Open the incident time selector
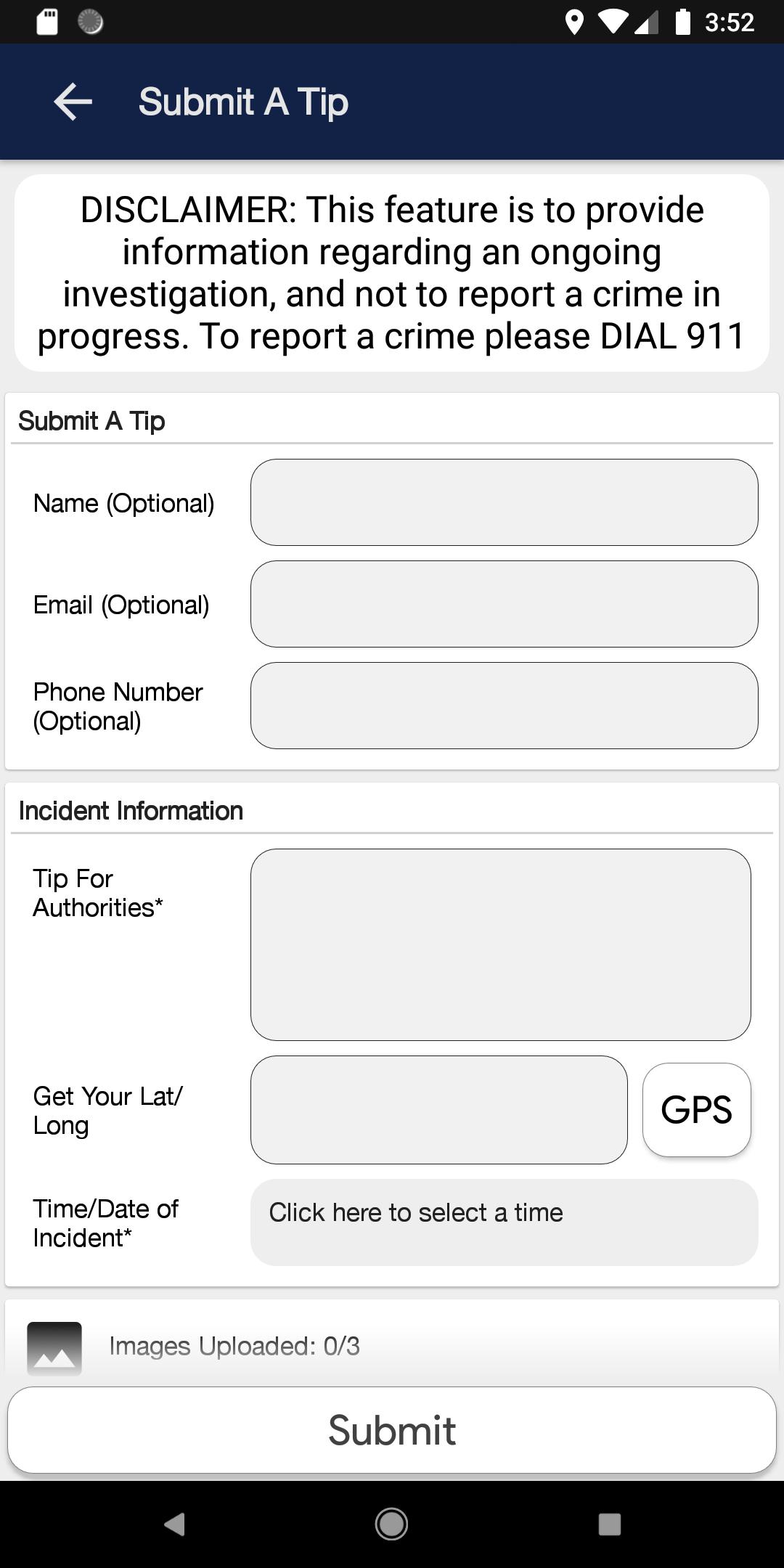This screenshot has height=1568, width=784. coord(504,1222)
